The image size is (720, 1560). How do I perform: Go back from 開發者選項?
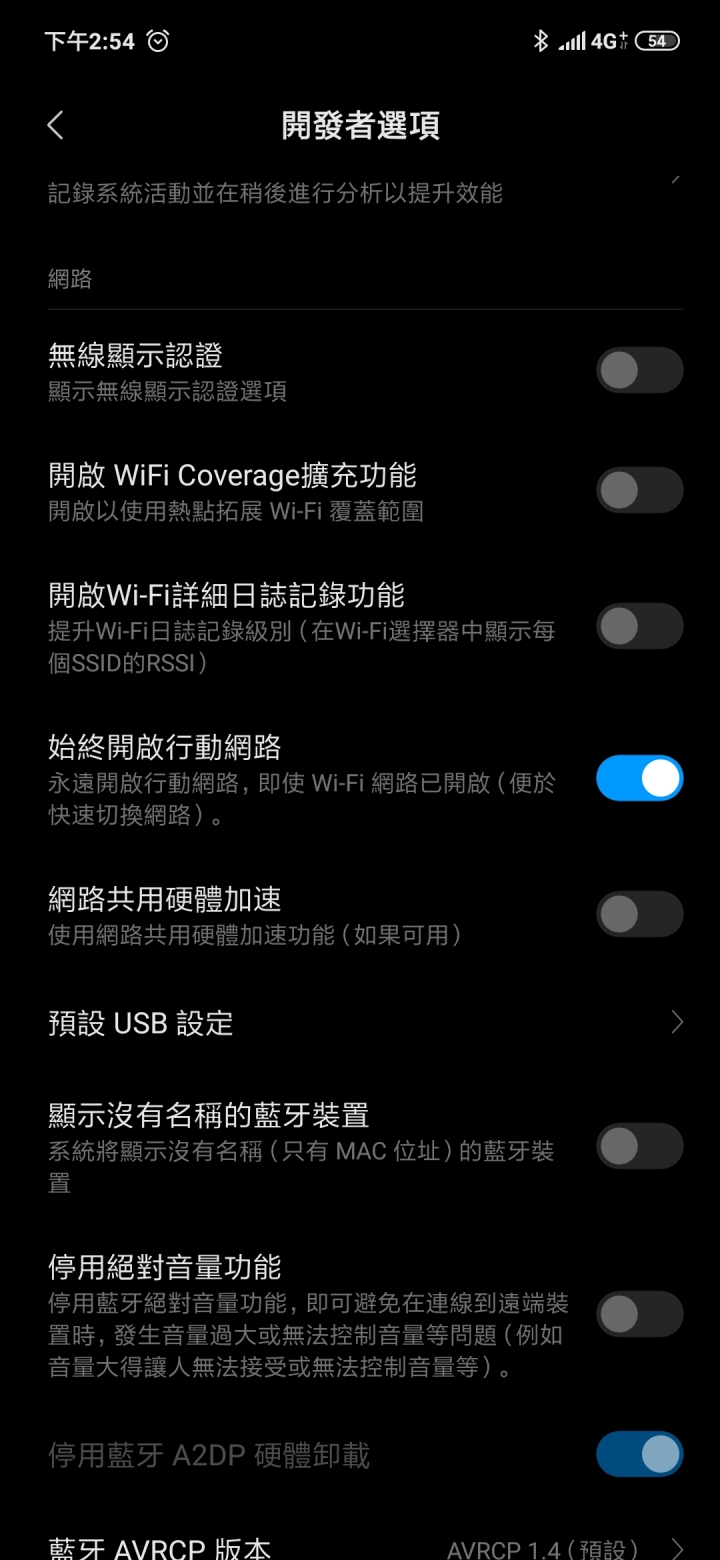point(55,126)
